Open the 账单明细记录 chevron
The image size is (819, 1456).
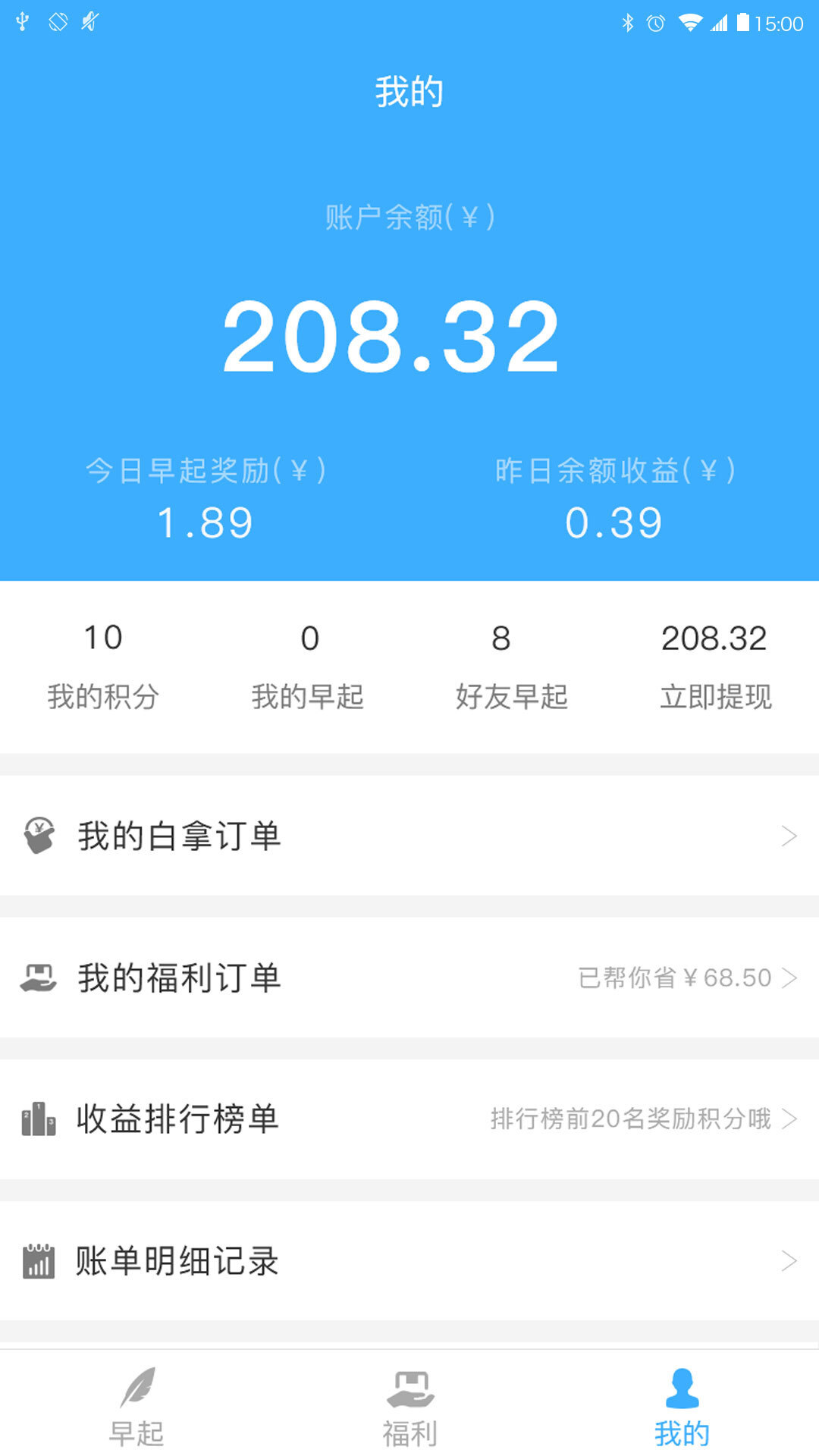(789, 1262)
